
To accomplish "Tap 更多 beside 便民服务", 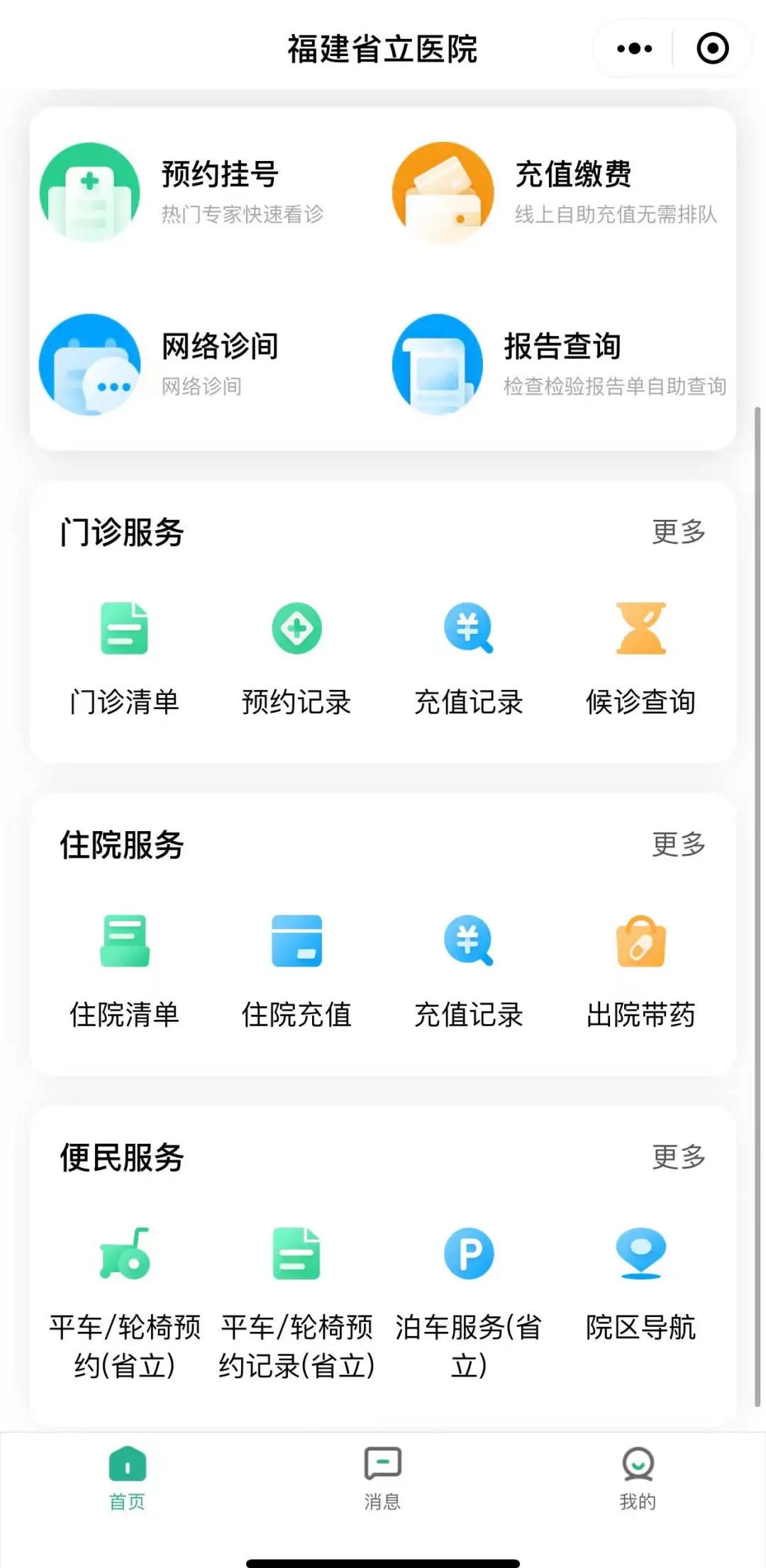I will 678,1157.
